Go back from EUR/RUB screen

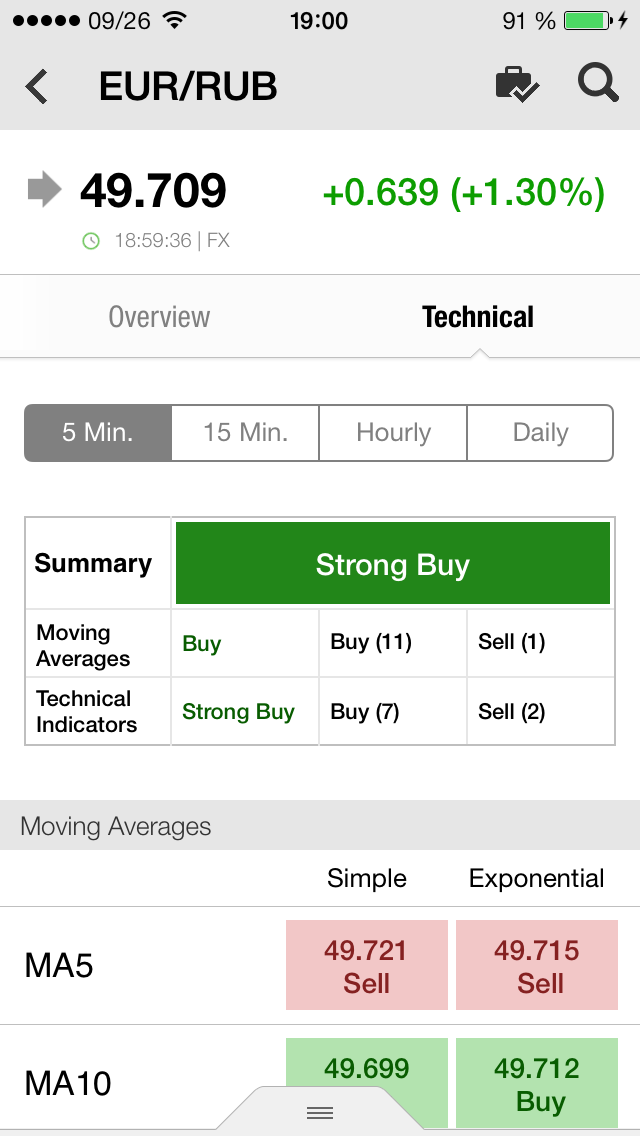[36, 86]
